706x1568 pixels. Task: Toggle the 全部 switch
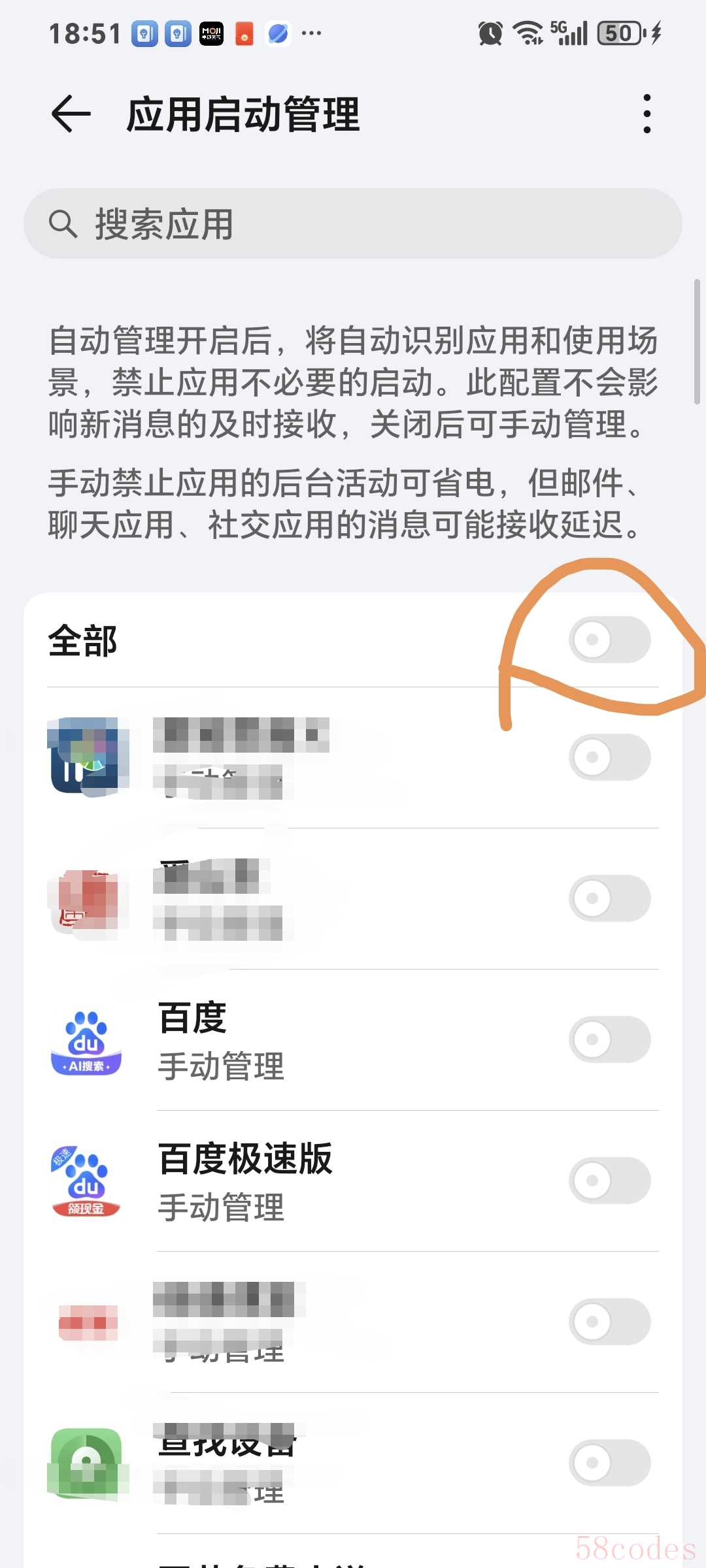609,640
